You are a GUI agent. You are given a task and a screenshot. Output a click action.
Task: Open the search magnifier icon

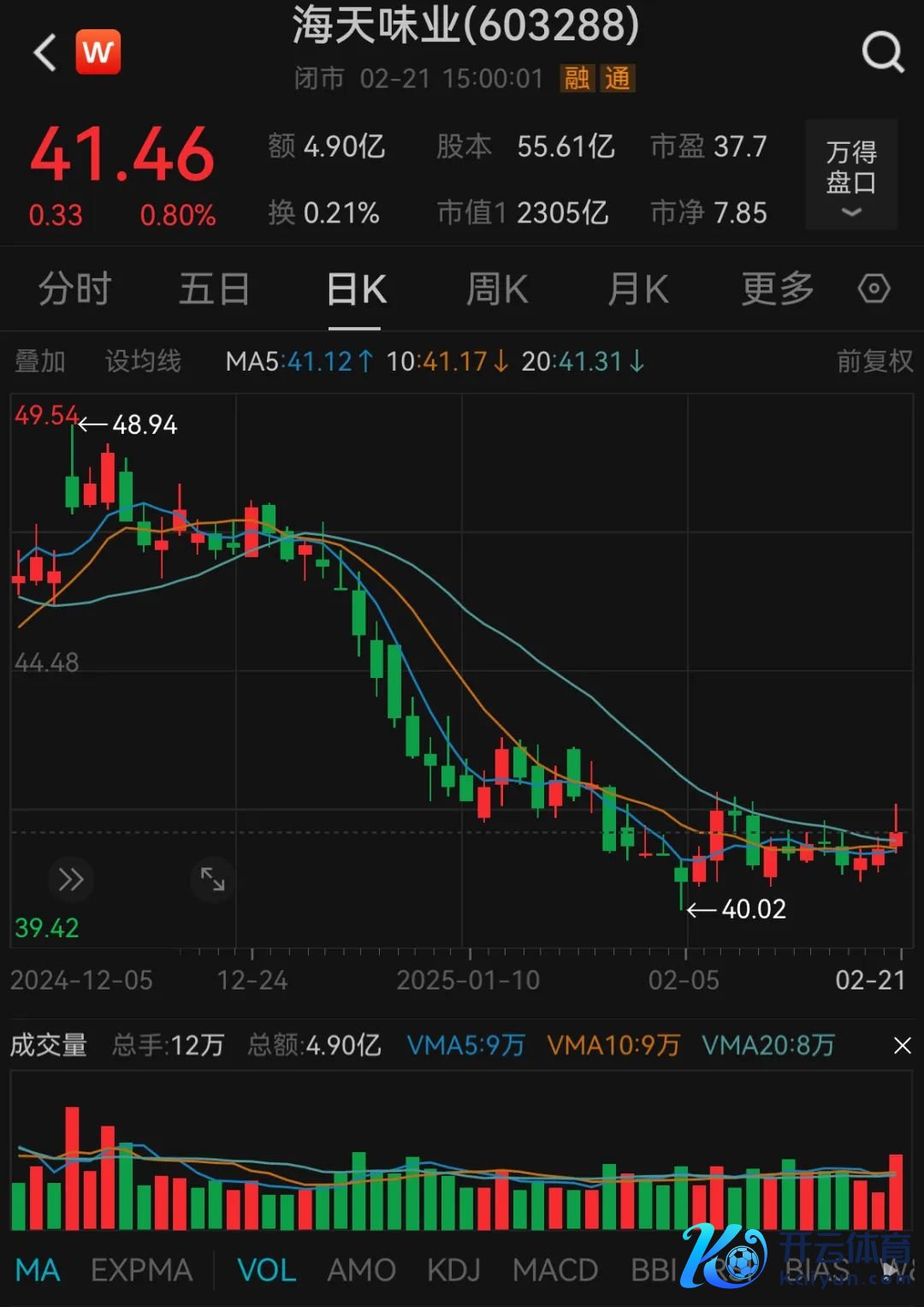pyautogui.click(x=882, y=52)
